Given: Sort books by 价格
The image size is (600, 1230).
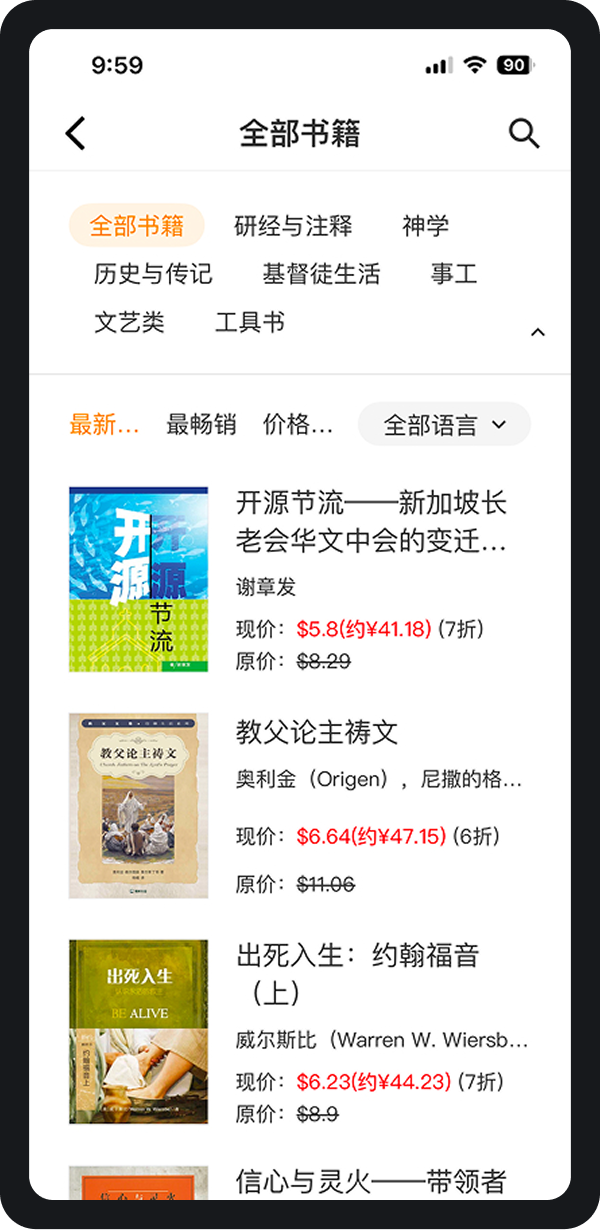Looking at the screenshot, I should coord(297,424).
